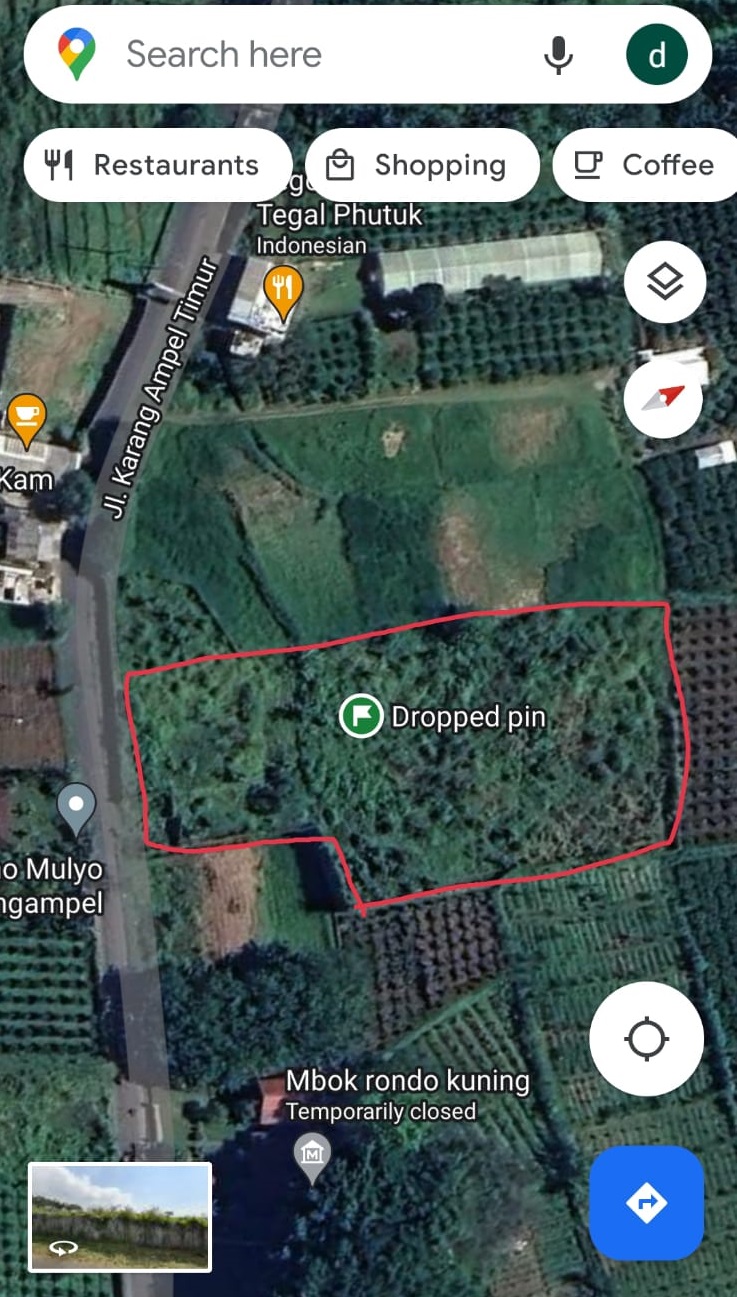Screen dimensions: 737x1297
Task: Center map on my location
Action: [646, 1039]
